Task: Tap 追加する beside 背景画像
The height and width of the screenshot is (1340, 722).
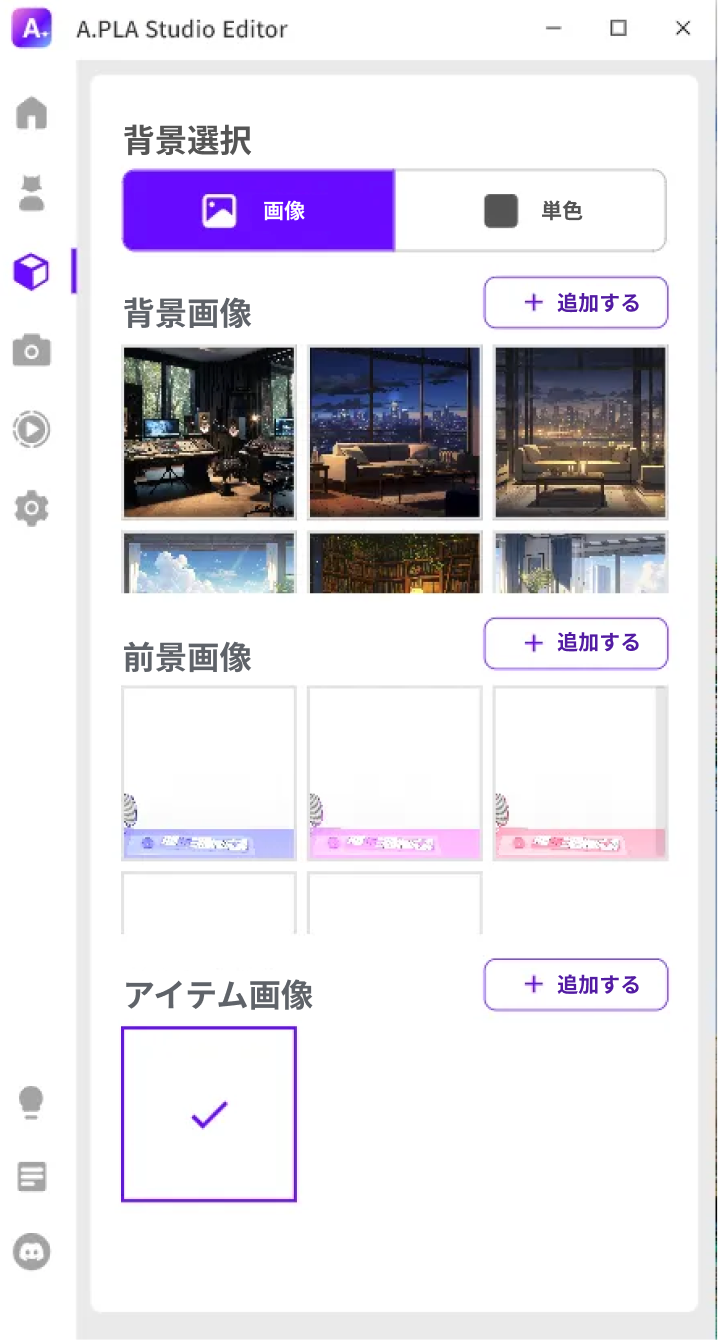Action: click(x=576, y=303)
